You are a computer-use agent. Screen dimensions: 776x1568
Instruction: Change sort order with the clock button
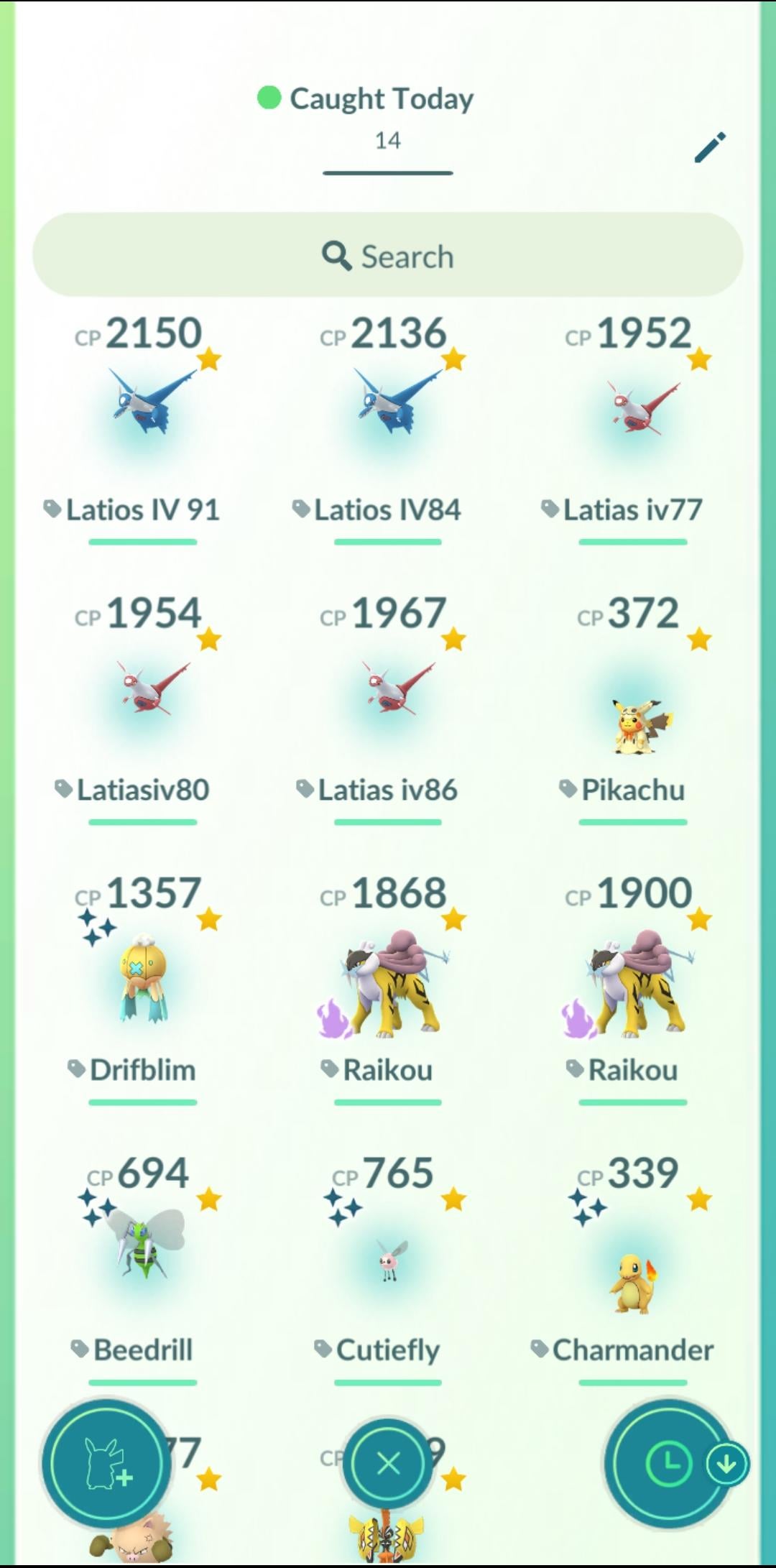click(668, 1463)
